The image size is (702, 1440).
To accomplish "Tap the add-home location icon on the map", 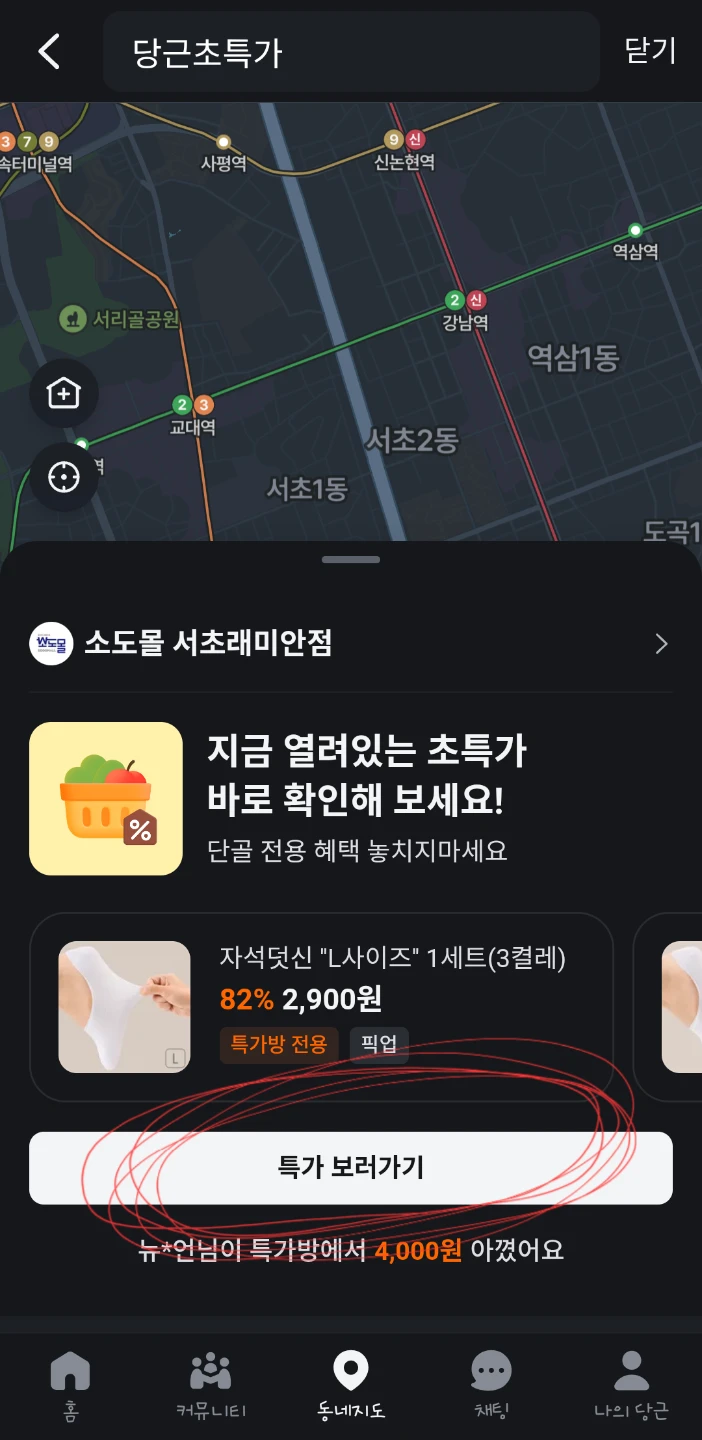I will [x=64, y=394].
